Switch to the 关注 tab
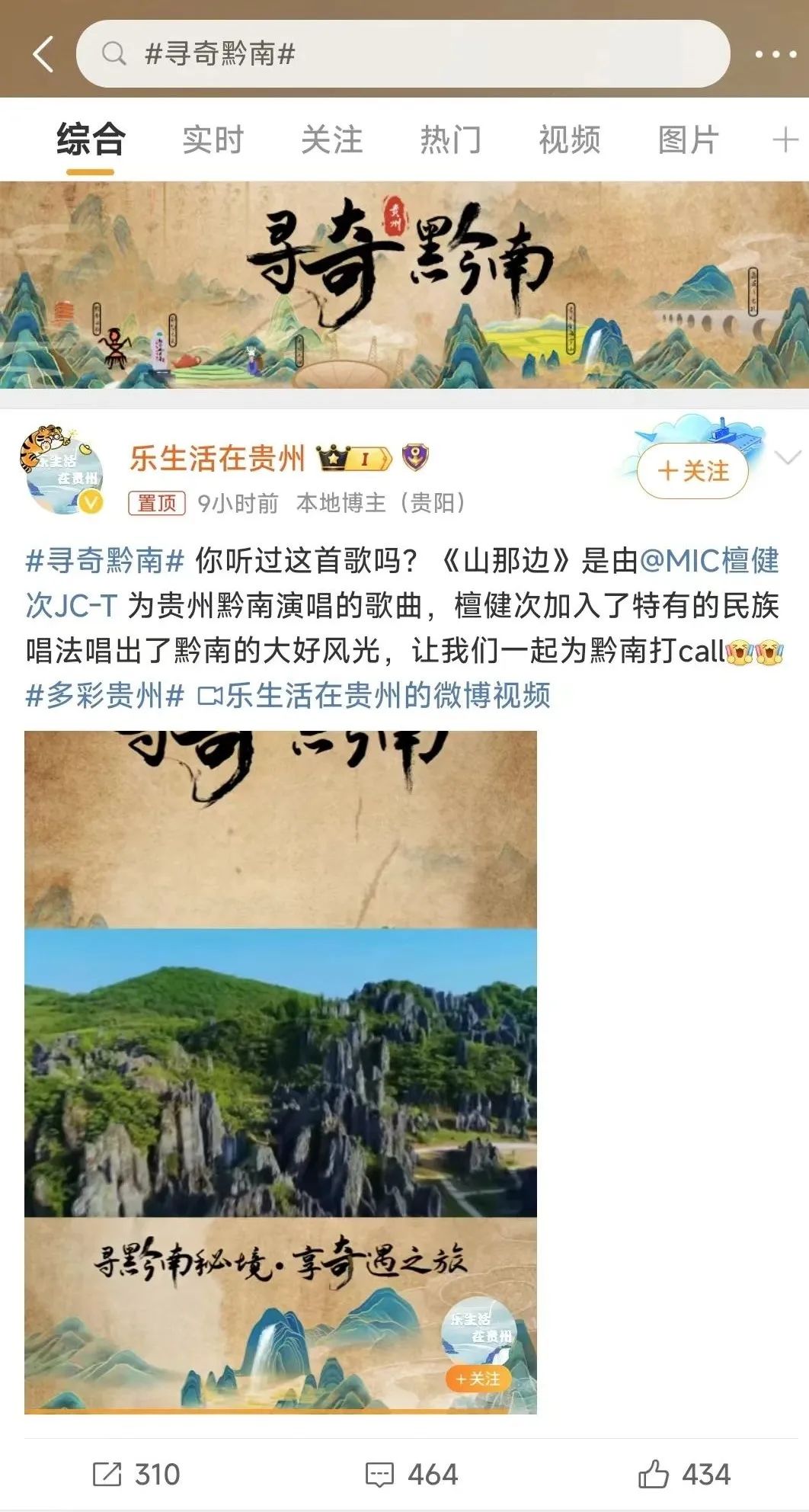 point(331,140)
